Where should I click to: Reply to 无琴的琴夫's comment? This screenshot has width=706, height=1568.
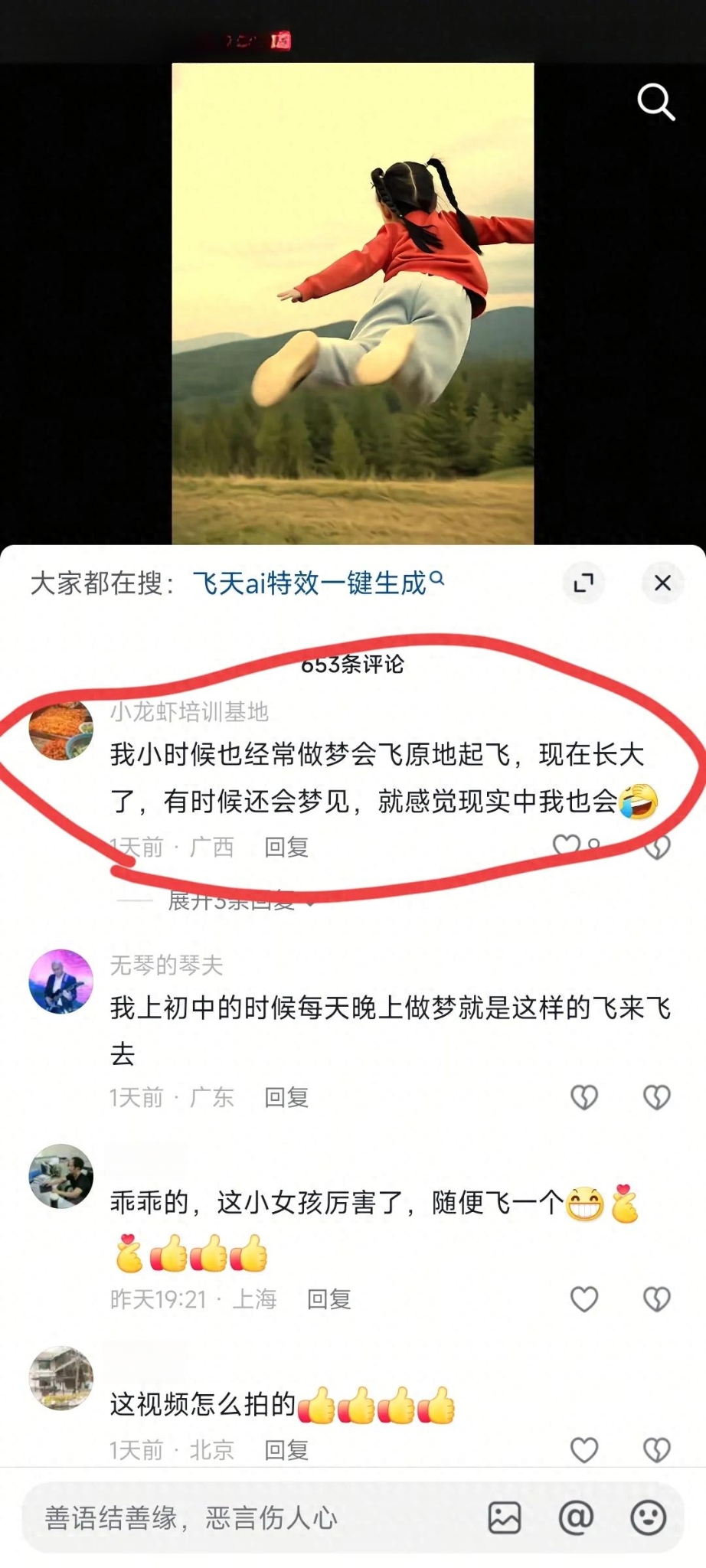[286, 1097]
